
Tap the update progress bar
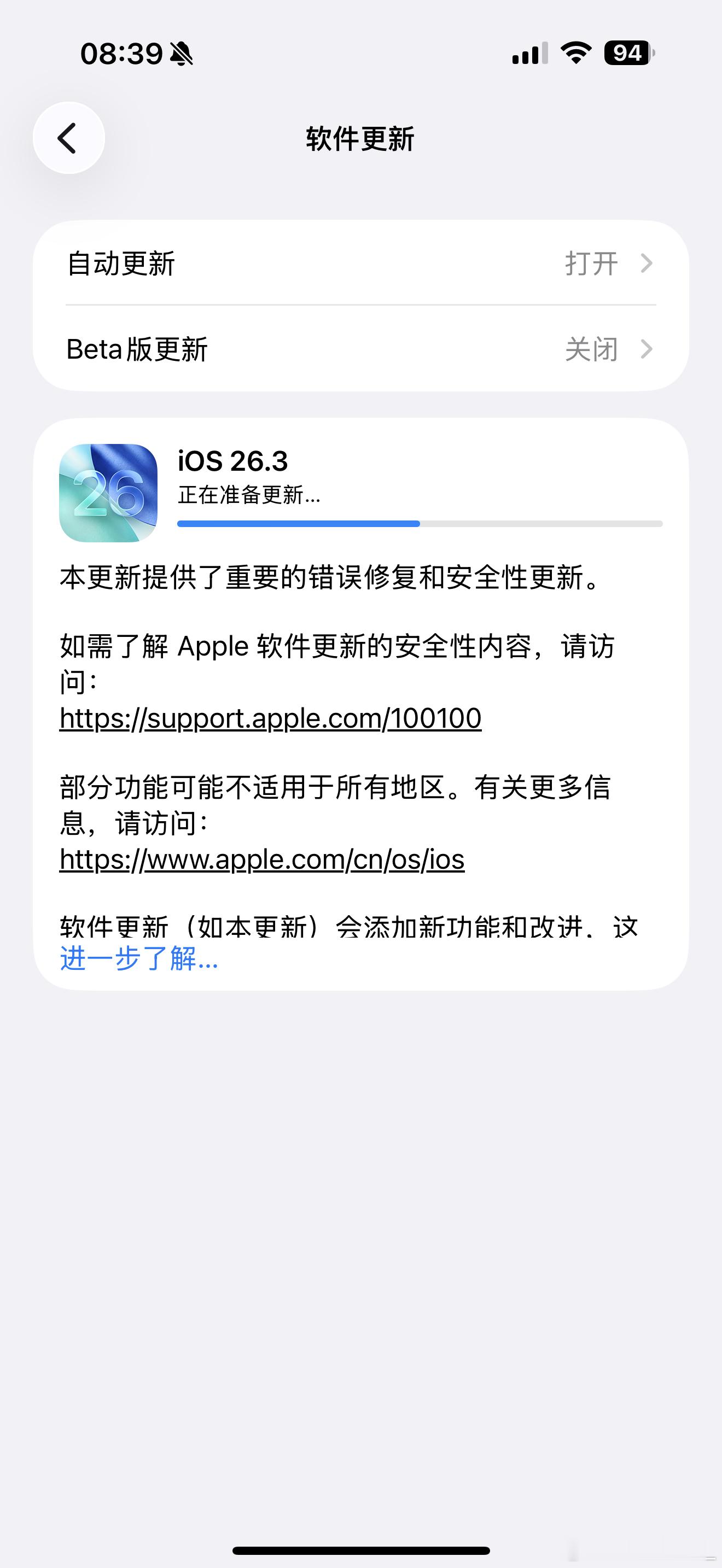(419, 523)
